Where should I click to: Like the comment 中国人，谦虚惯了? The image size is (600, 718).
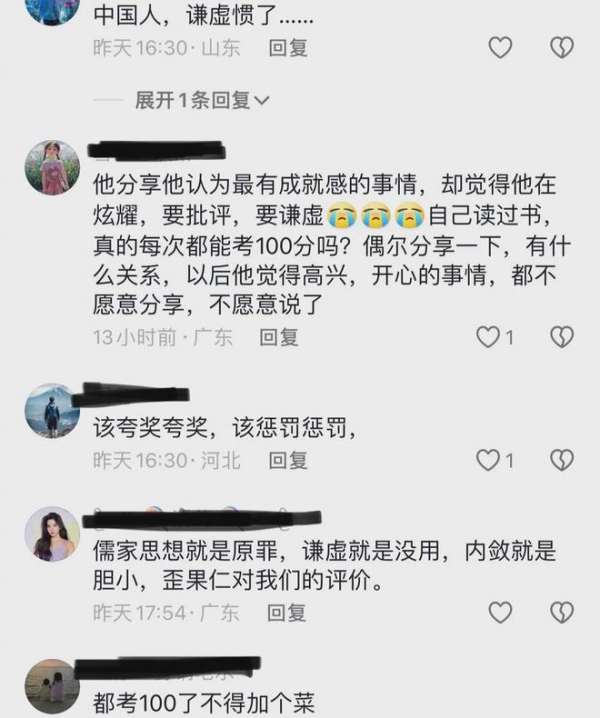pos(499,47)
